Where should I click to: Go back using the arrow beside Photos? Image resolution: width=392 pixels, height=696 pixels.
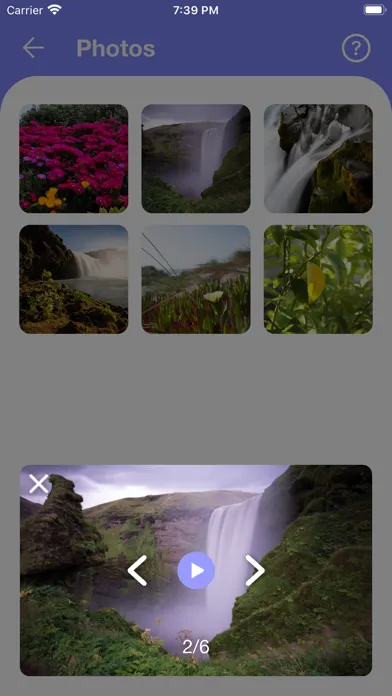pos(33,48)
